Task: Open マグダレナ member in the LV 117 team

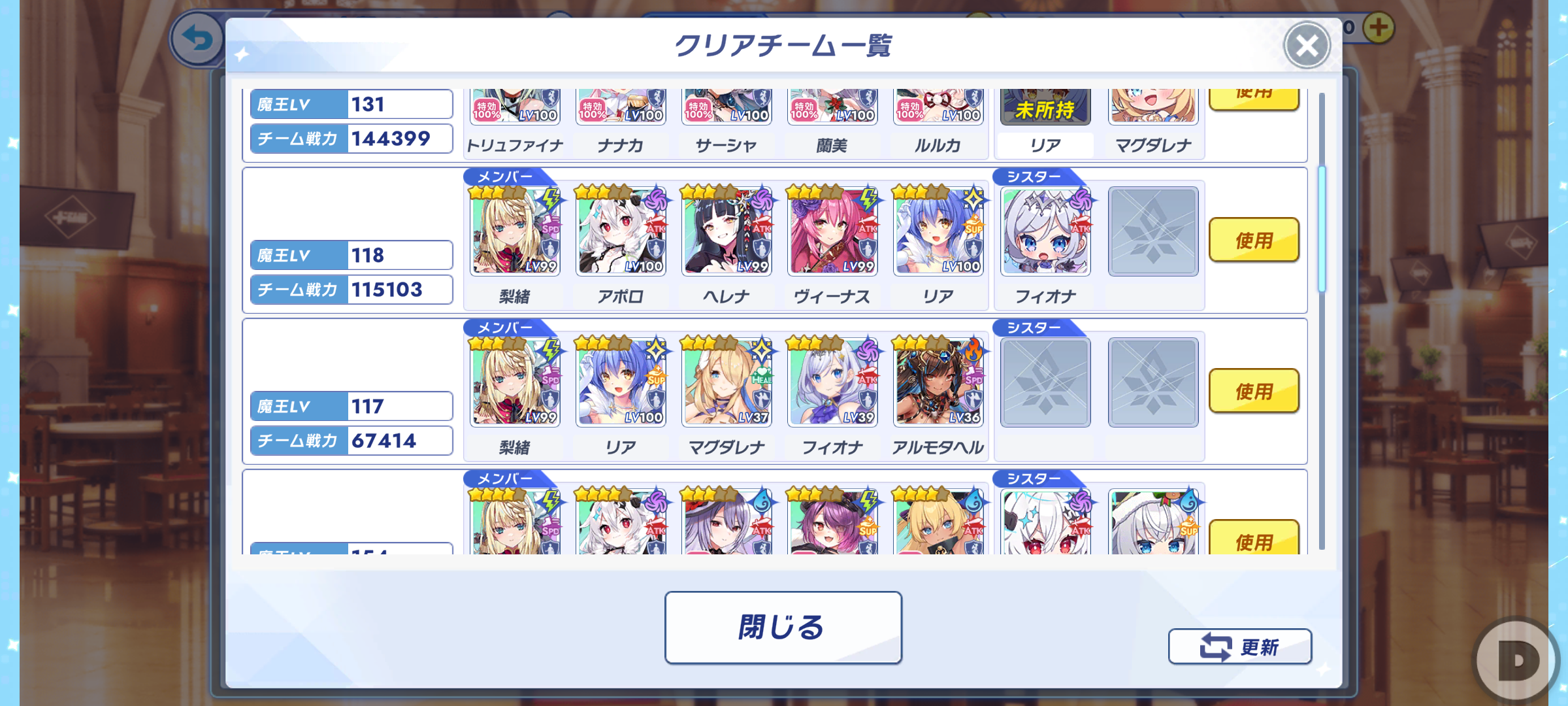Action: pos(726,382)
